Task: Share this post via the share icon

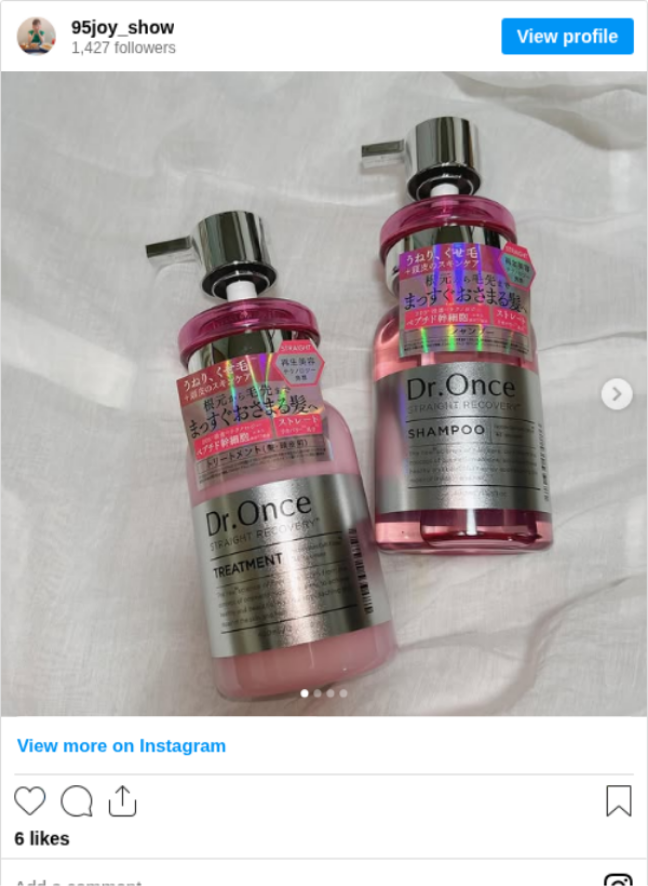Action: pos(122,801)
